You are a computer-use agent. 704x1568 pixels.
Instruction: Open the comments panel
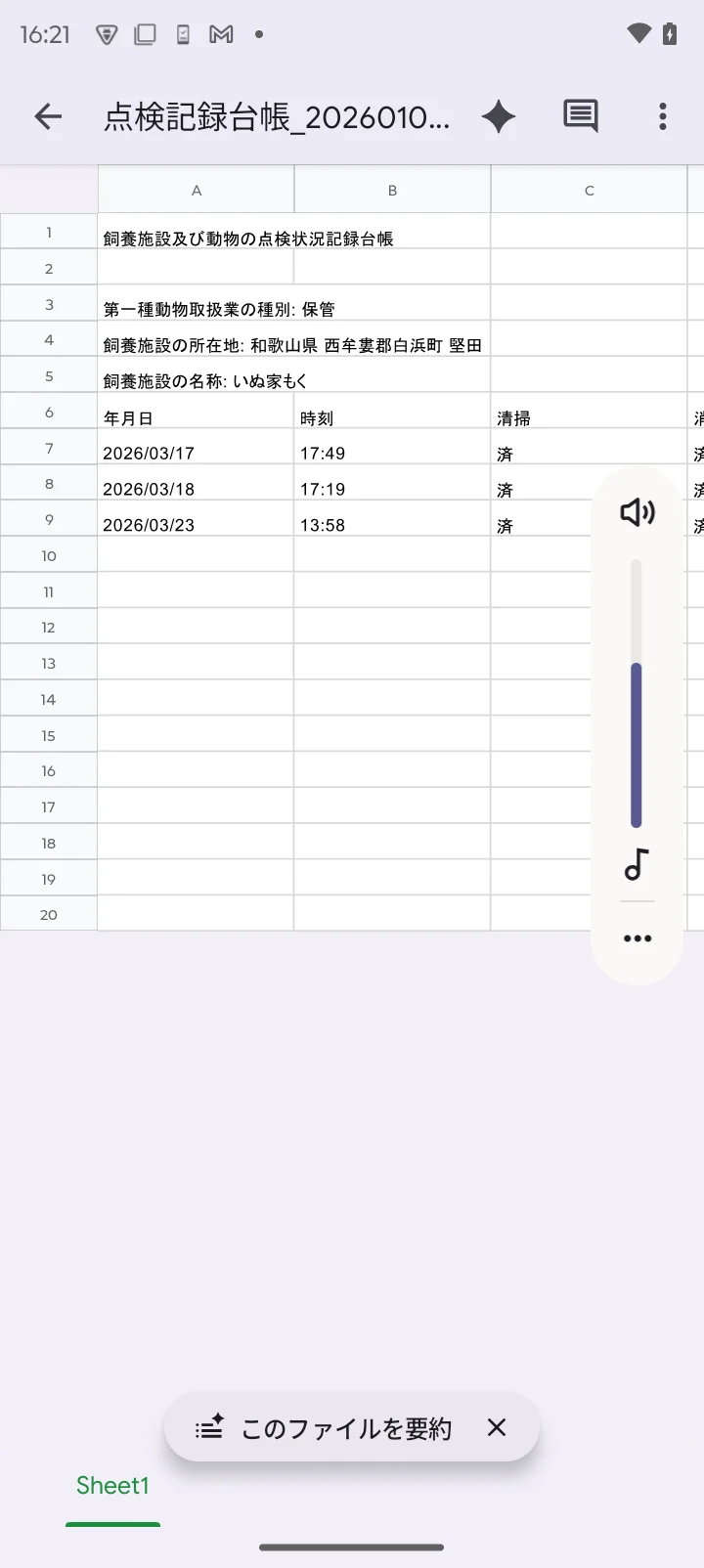581,116
